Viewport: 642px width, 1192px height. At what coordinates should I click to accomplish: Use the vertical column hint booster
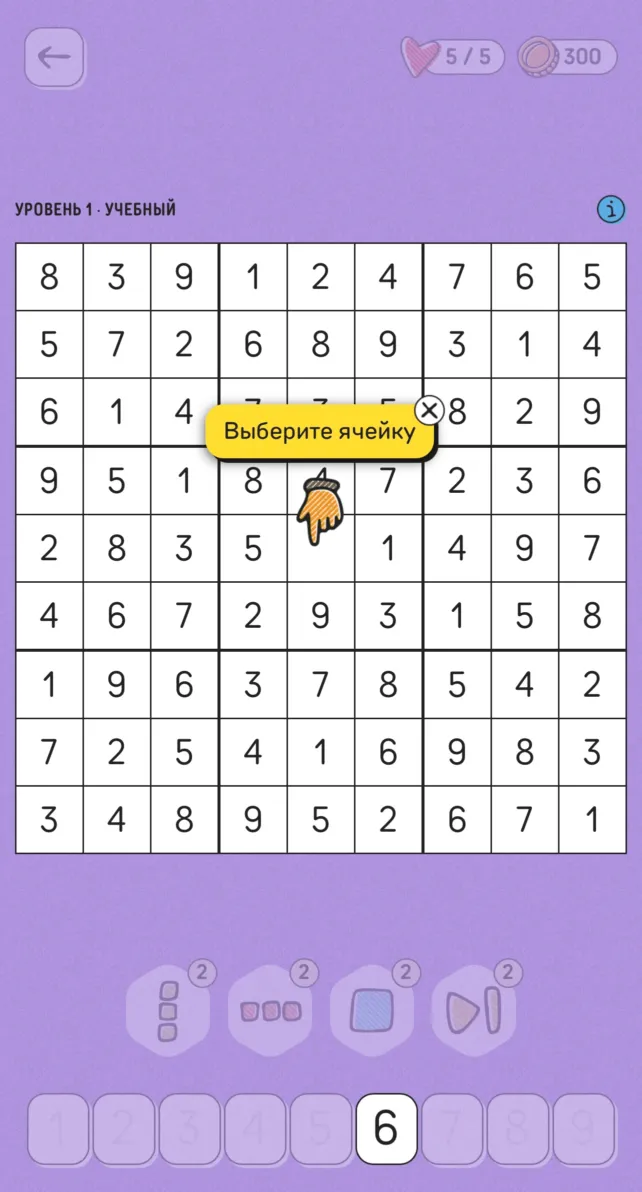click(168, 1011)
